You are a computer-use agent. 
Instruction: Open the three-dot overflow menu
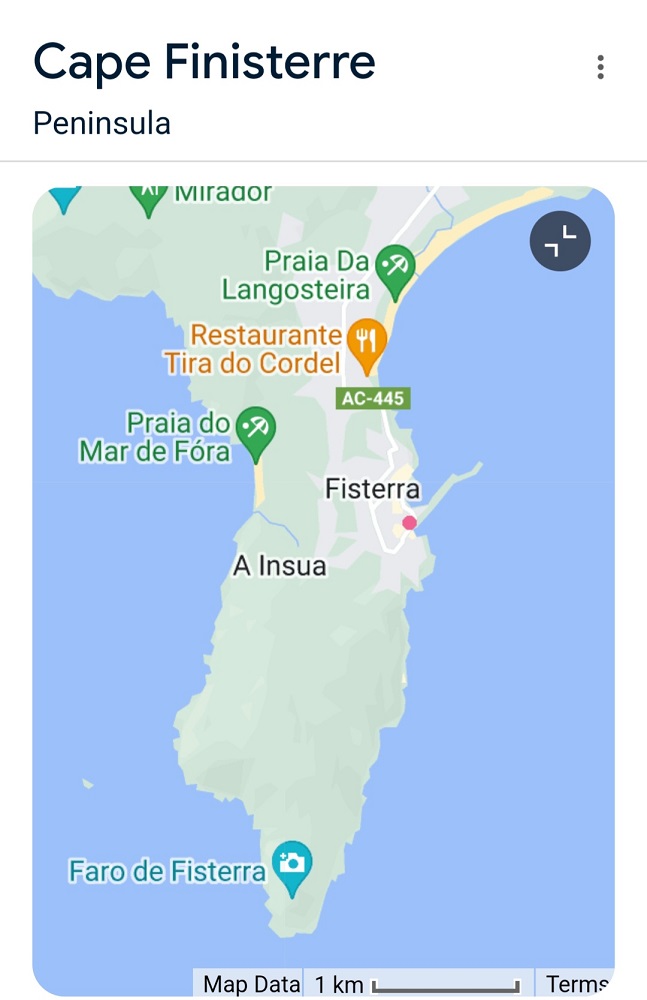coord(600,67)
